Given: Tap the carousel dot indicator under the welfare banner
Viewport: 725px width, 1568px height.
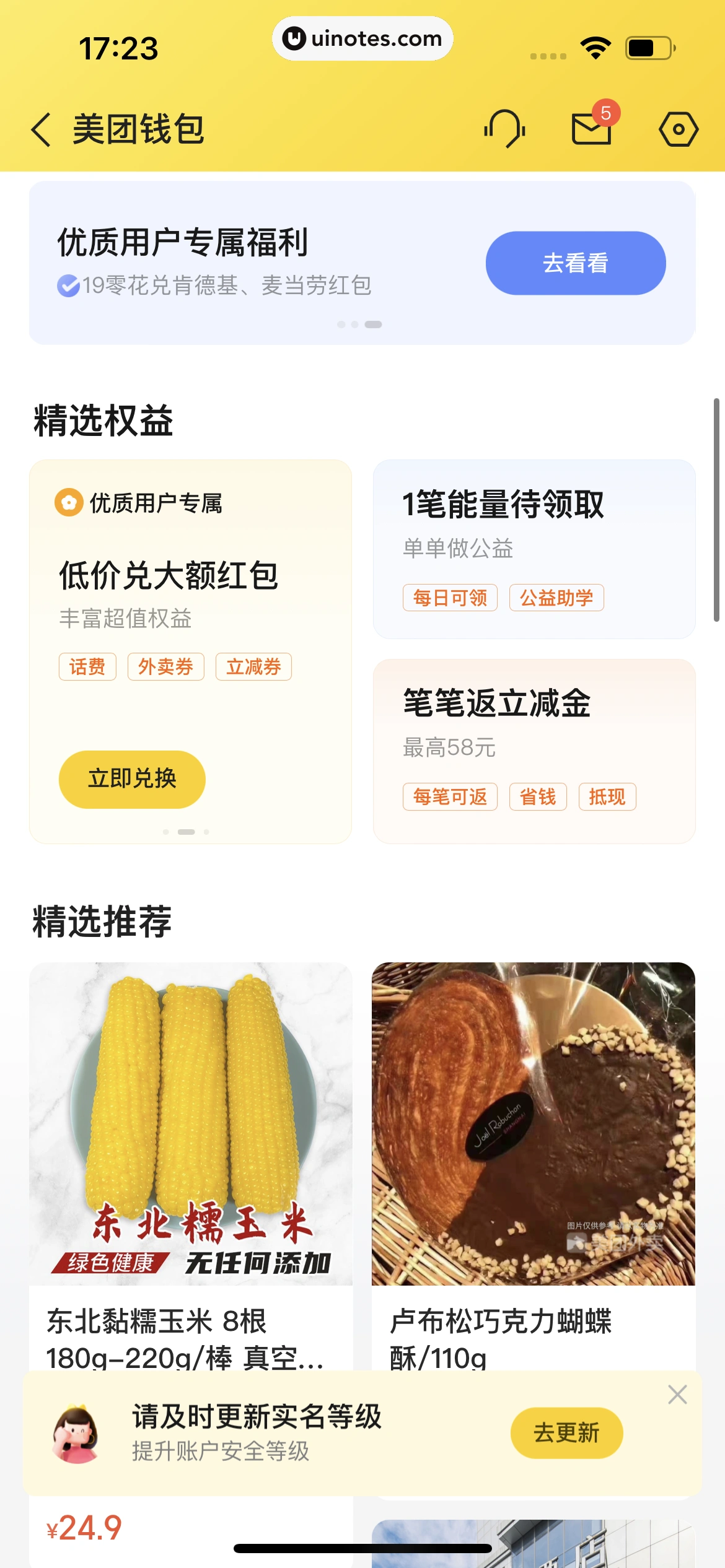Looking at the screenshot, I should click(361, 323).
